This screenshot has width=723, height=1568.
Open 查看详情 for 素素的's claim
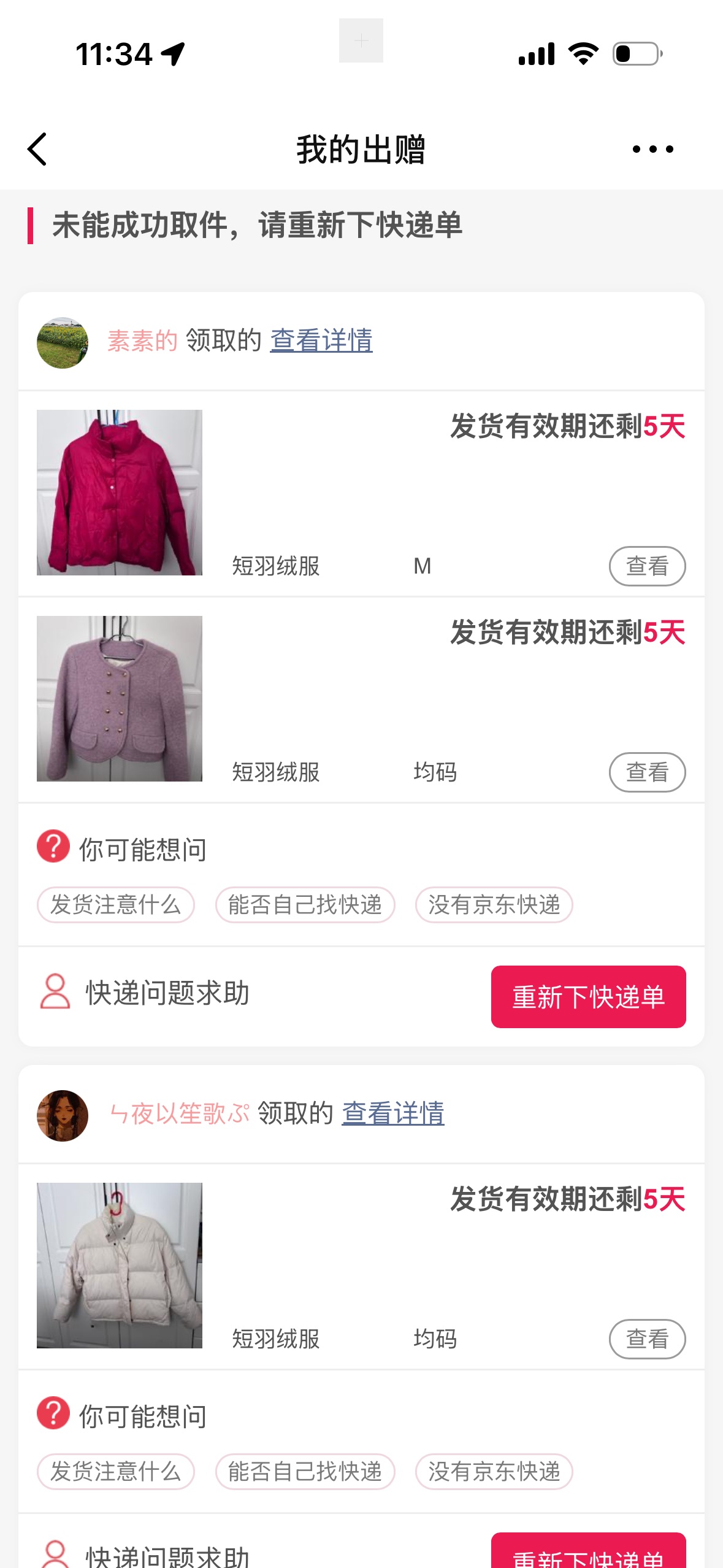pyautogui.click(x=321, y=340)
